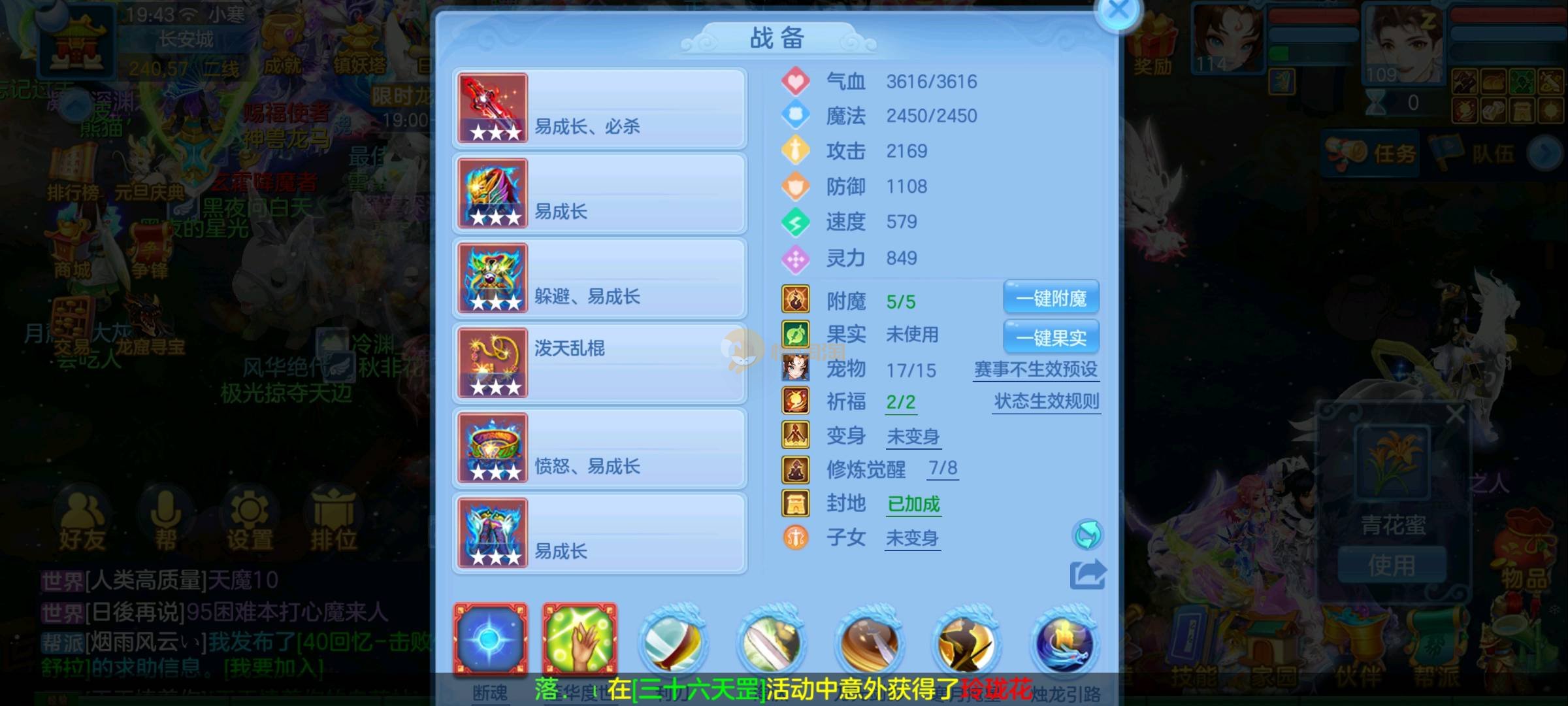1568x706 pixels.
Task: Open the 愤怒、易成长 equipment row
Action: coord(600,448)
